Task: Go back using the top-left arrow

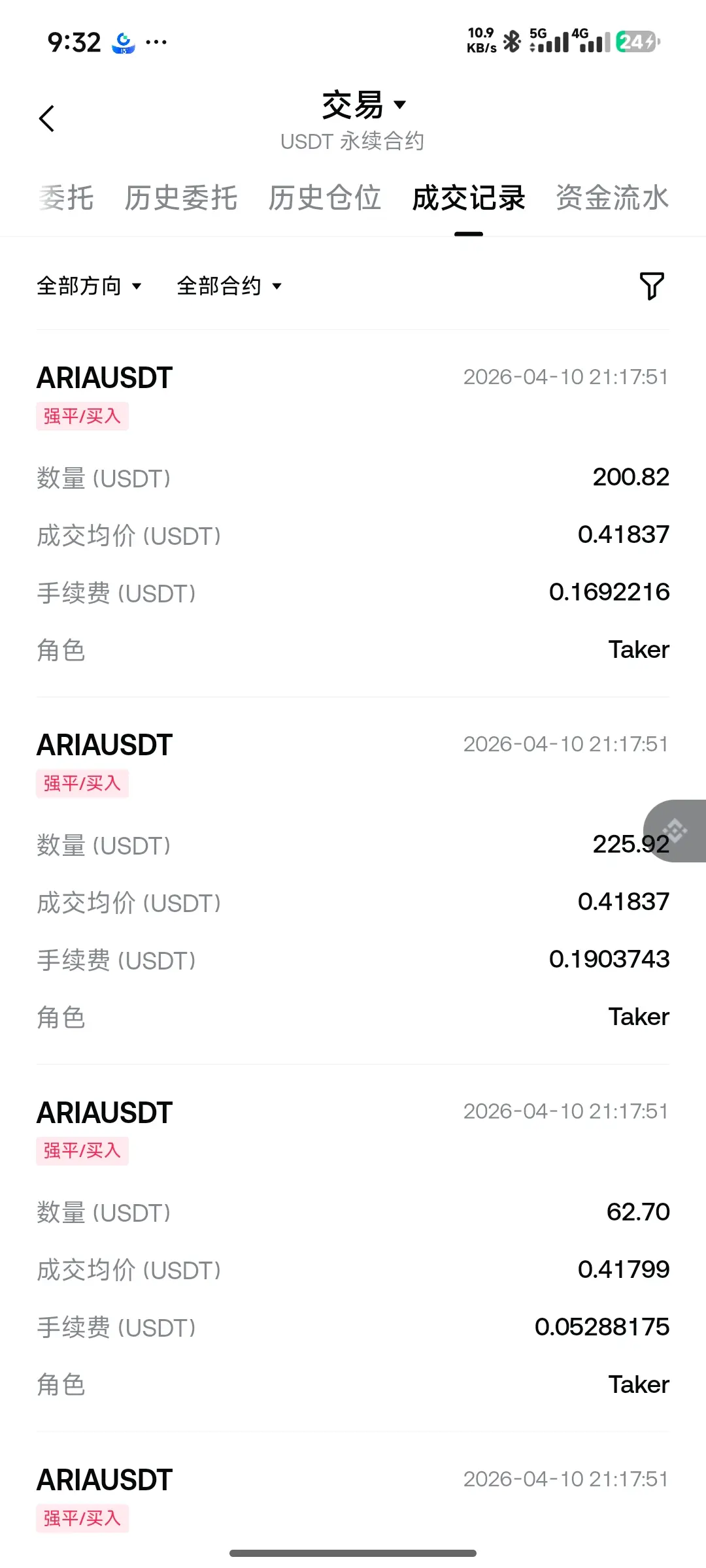Action: click(x=47, y=119)
